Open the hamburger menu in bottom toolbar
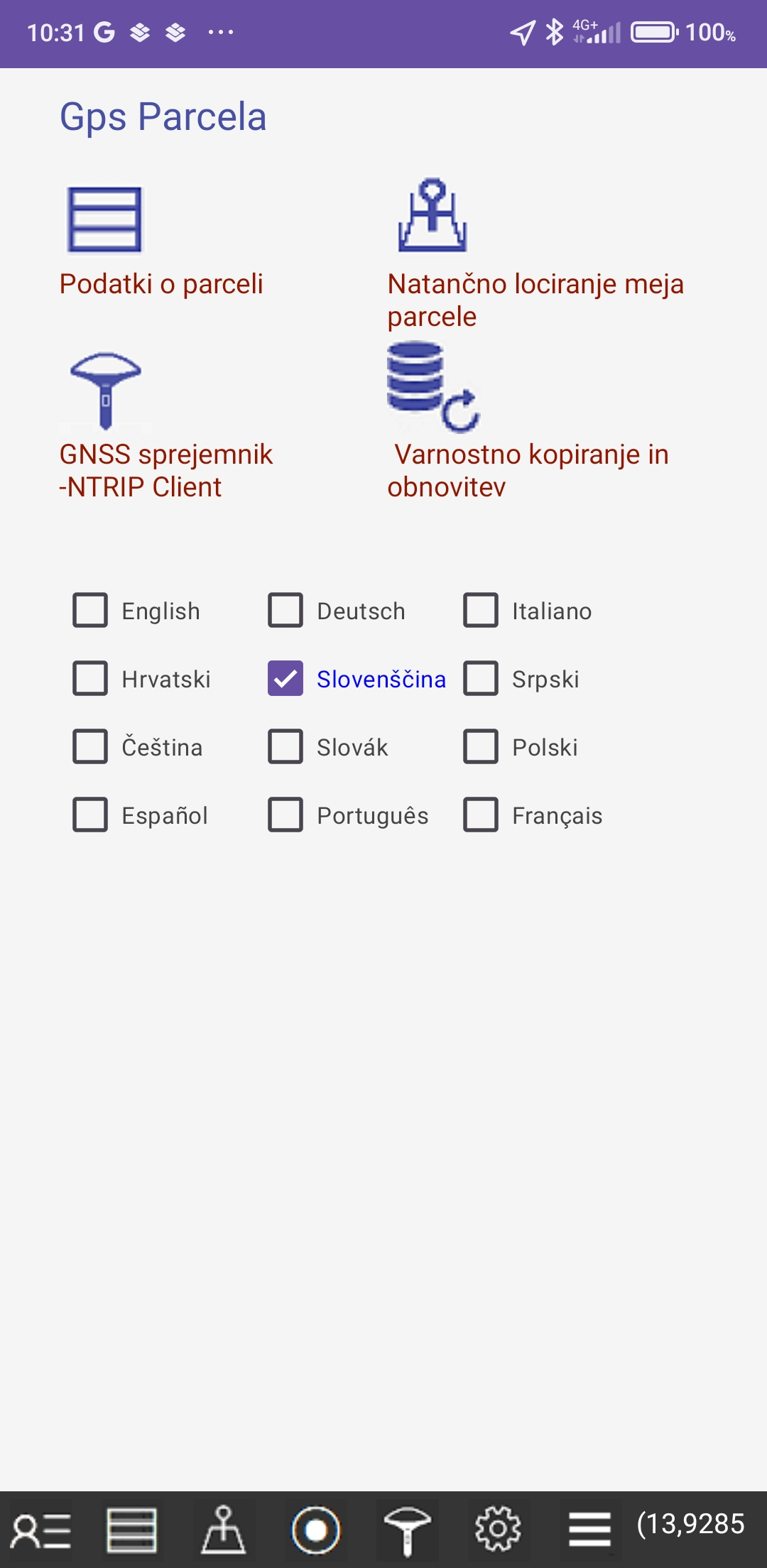The image size is (767, 1568). (589, 1530)
